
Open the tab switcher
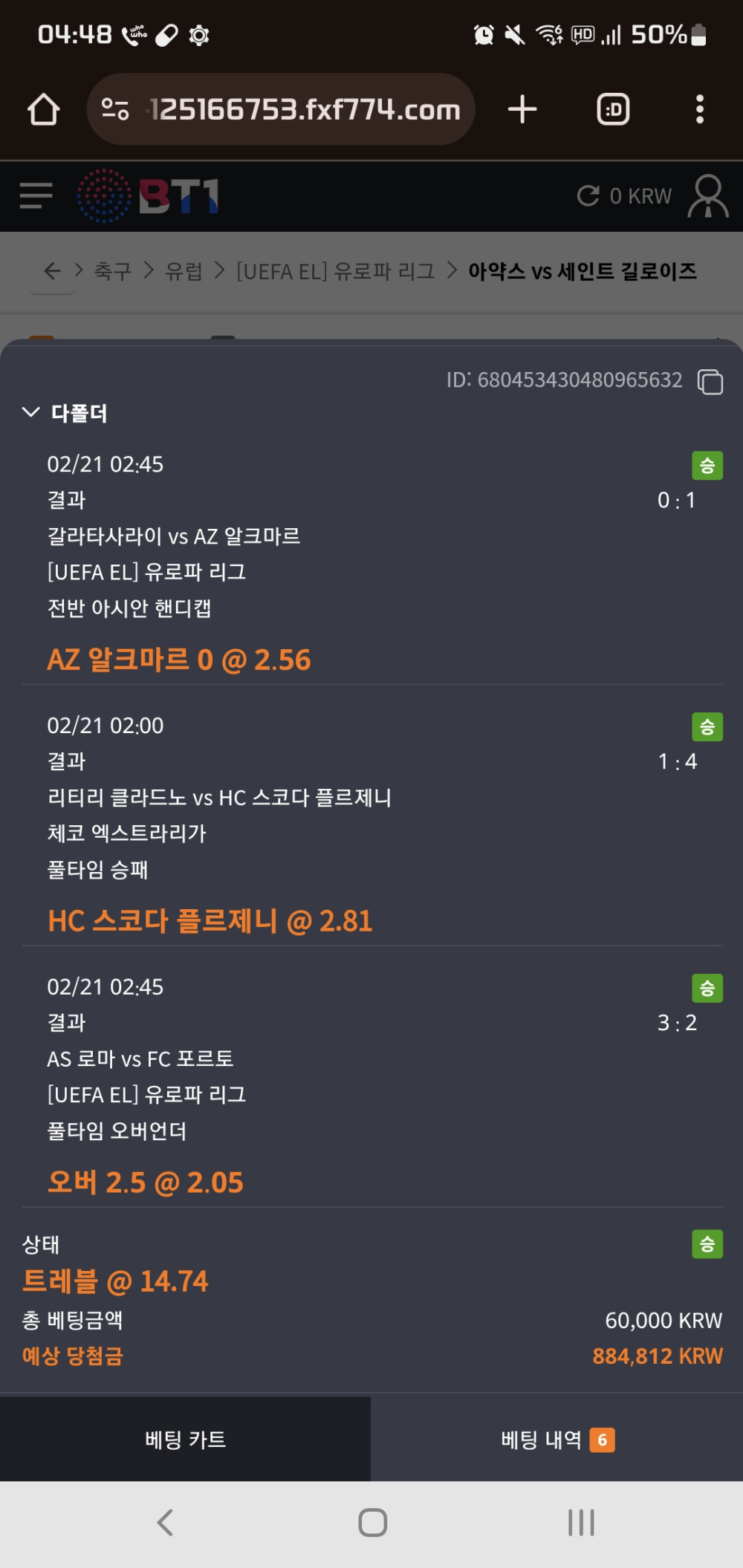point(613,109)
